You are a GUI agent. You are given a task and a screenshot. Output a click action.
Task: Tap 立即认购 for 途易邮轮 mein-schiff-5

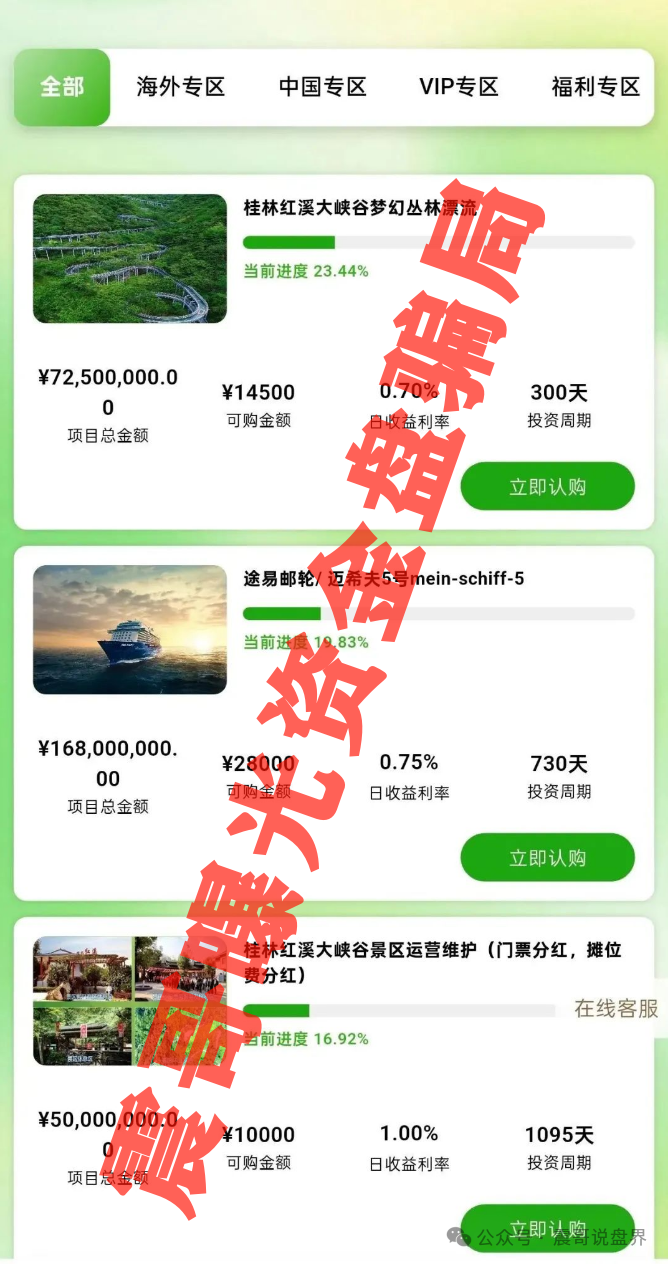[x=547, y=858]
